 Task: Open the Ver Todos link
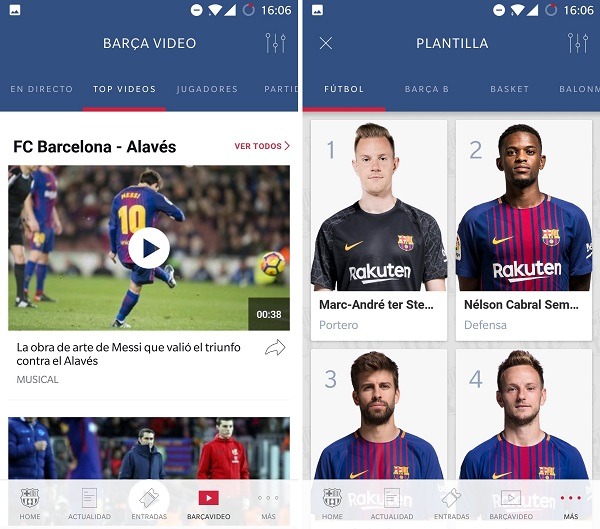coord(262,146)
